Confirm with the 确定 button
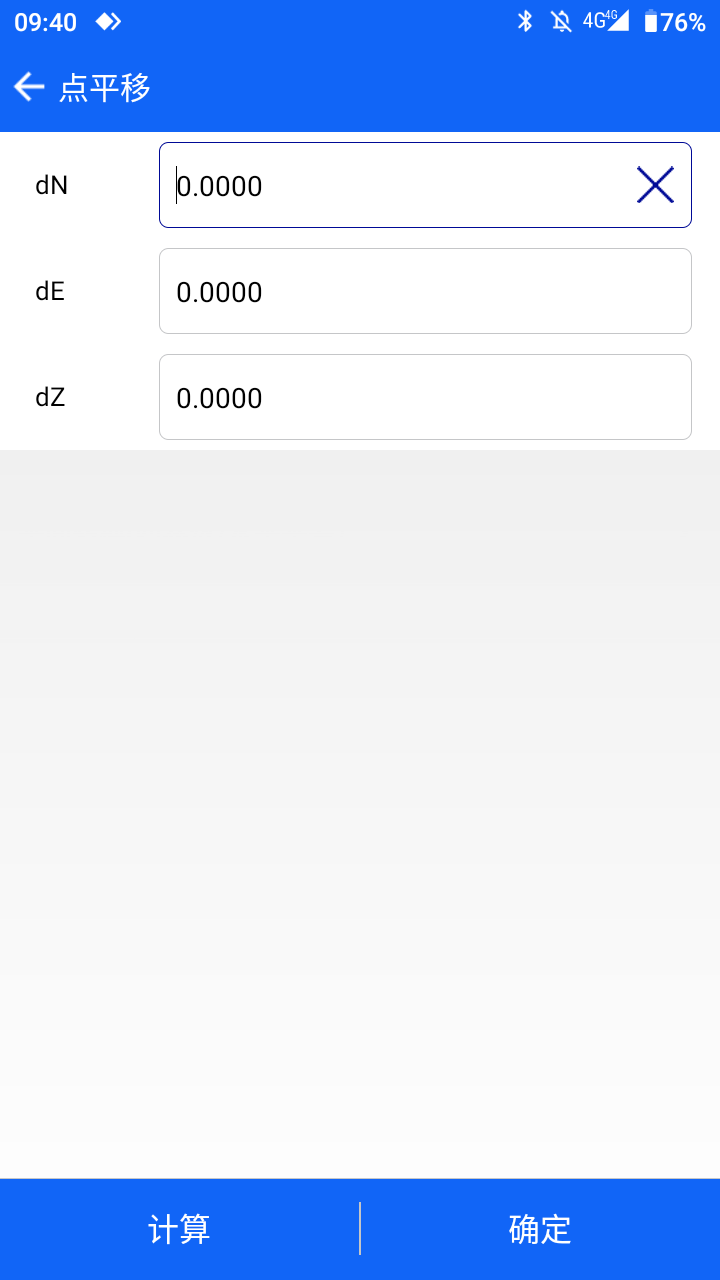The height and width of the screenshot is (1280, 720). [x=540, y=1229]
